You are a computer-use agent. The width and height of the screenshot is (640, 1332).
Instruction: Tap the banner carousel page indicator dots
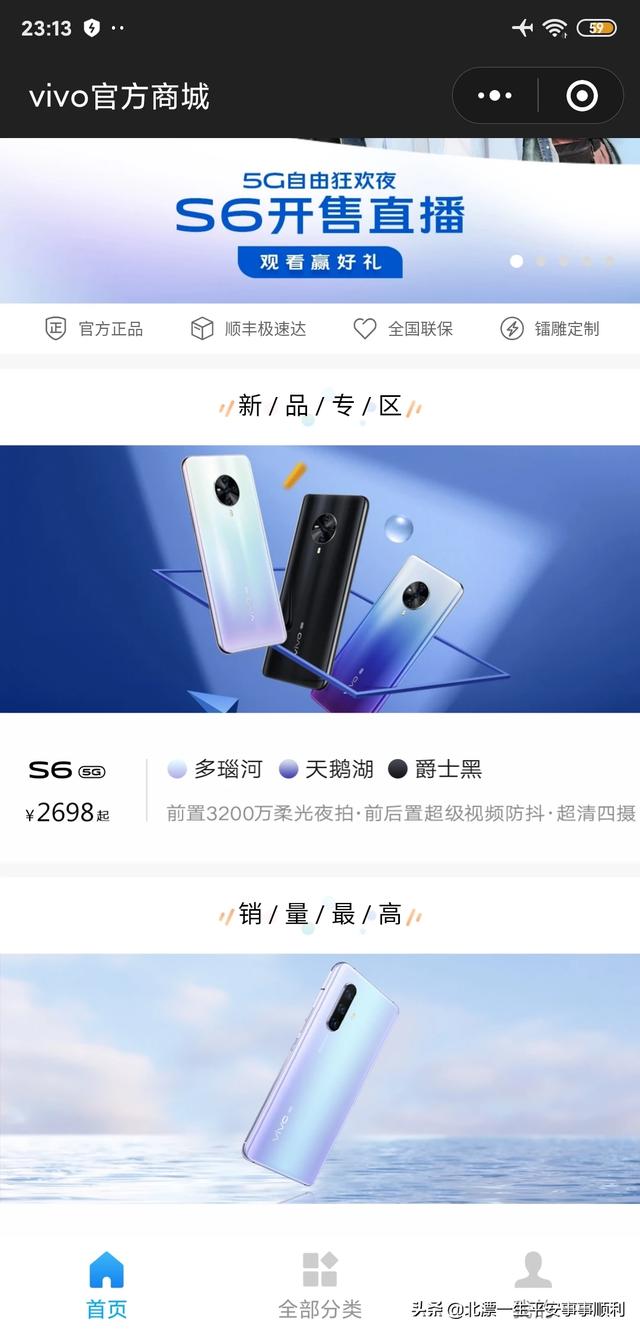coord(564,262)
